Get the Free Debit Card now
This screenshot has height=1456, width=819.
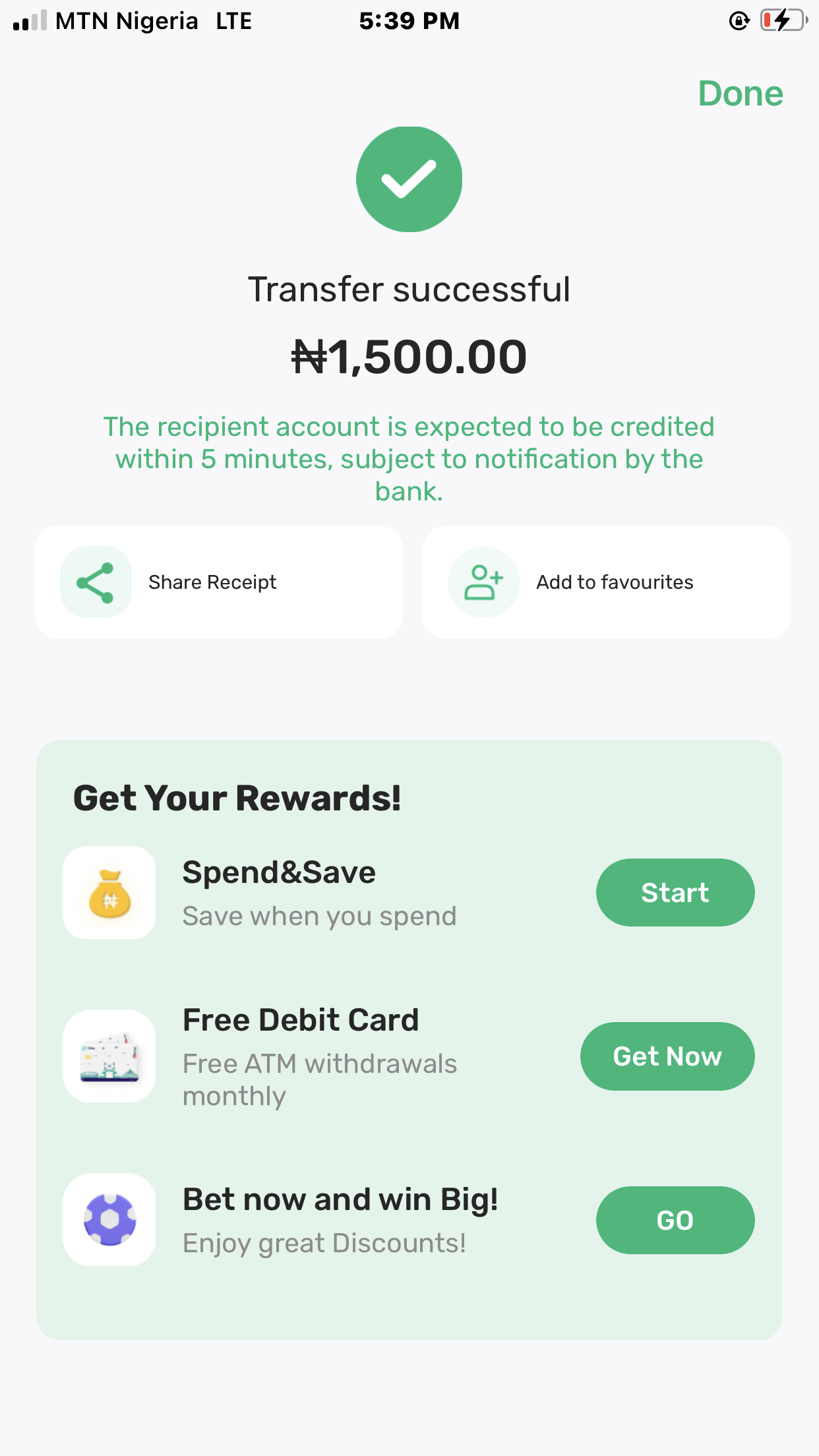click(x=667, y=1056)
